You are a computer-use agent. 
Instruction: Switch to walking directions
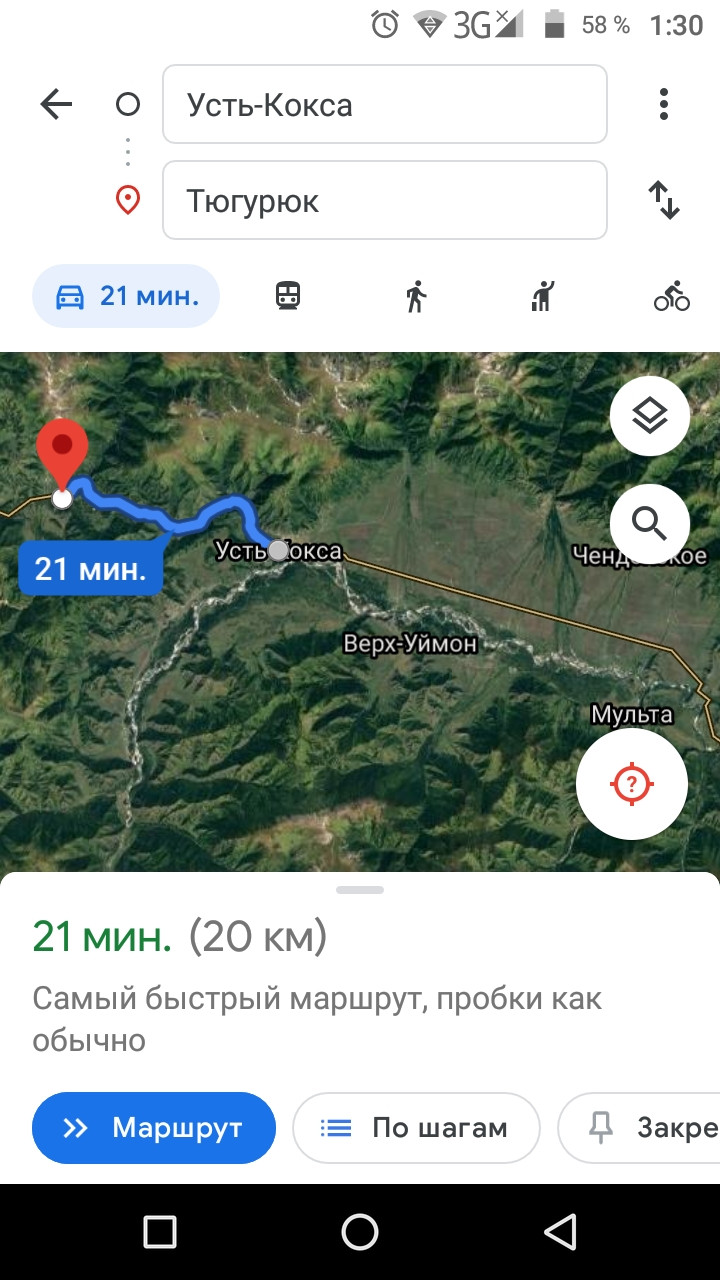[x=416, y=296]
